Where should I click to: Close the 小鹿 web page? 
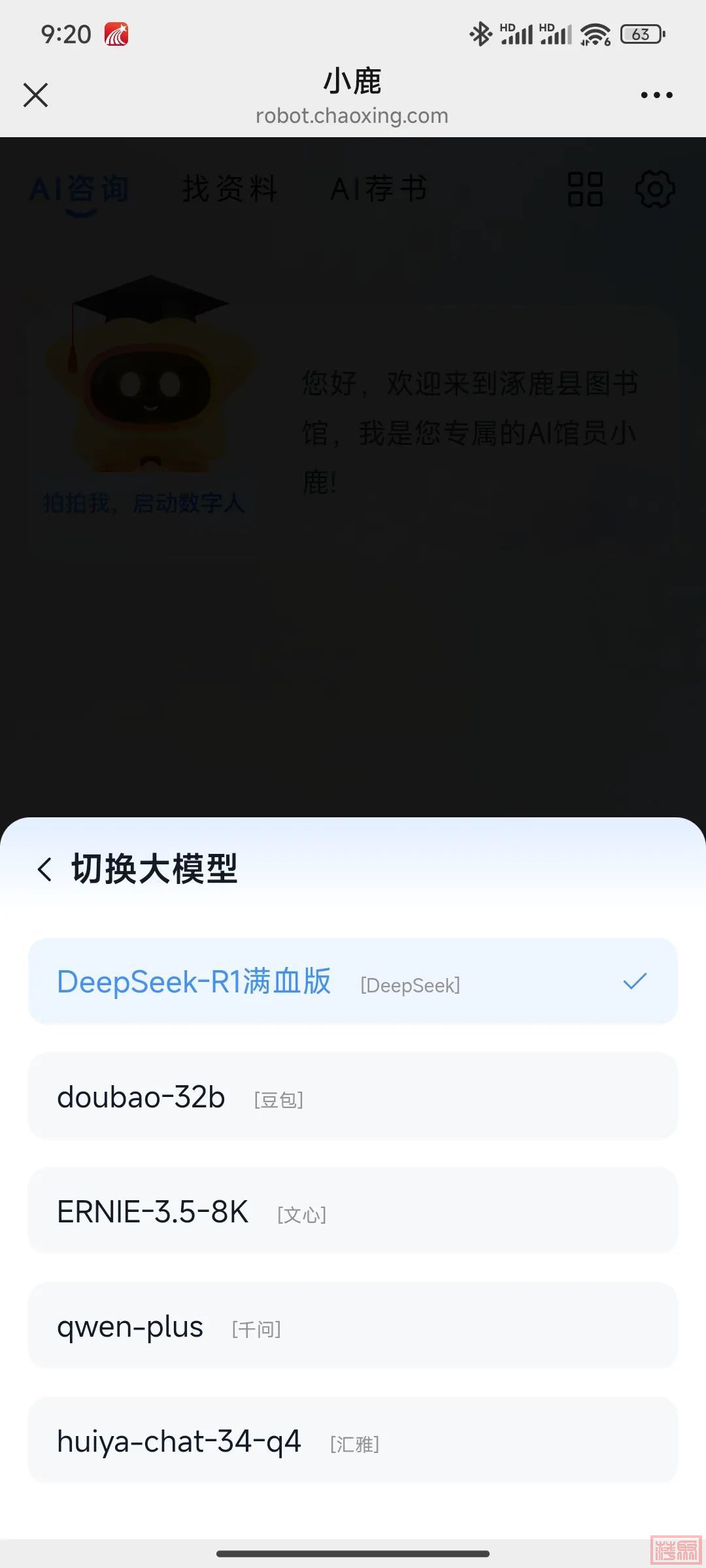click(35, 95)
